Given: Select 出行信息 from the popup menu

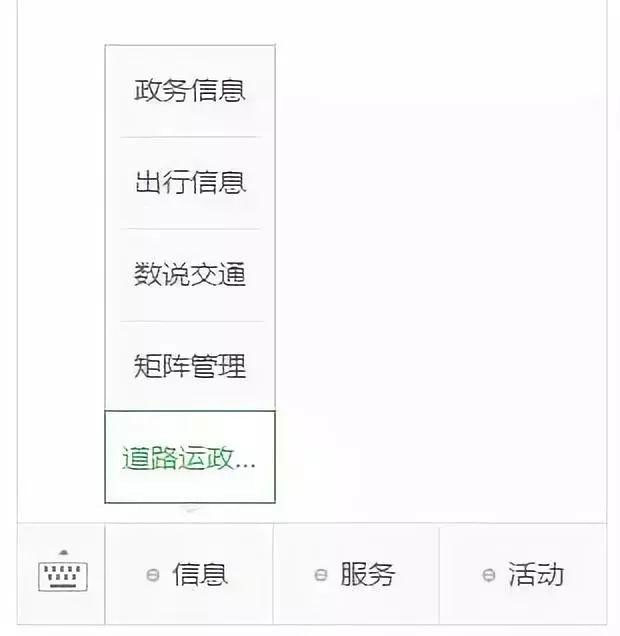Looking at the screenshot, I should click(190, 183).
